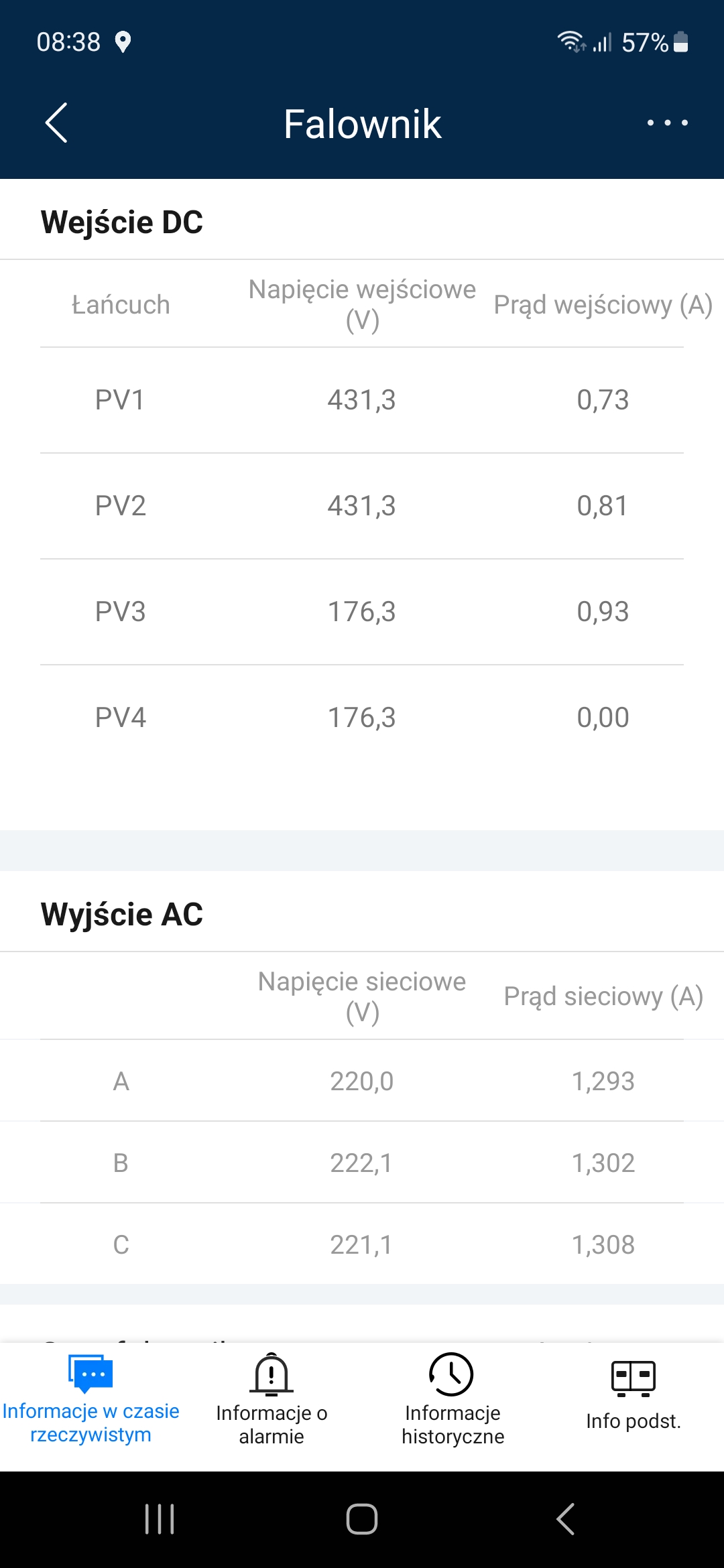Tap the system home button
This screenshot has height=1568, width=724.
pos(362,1519)
